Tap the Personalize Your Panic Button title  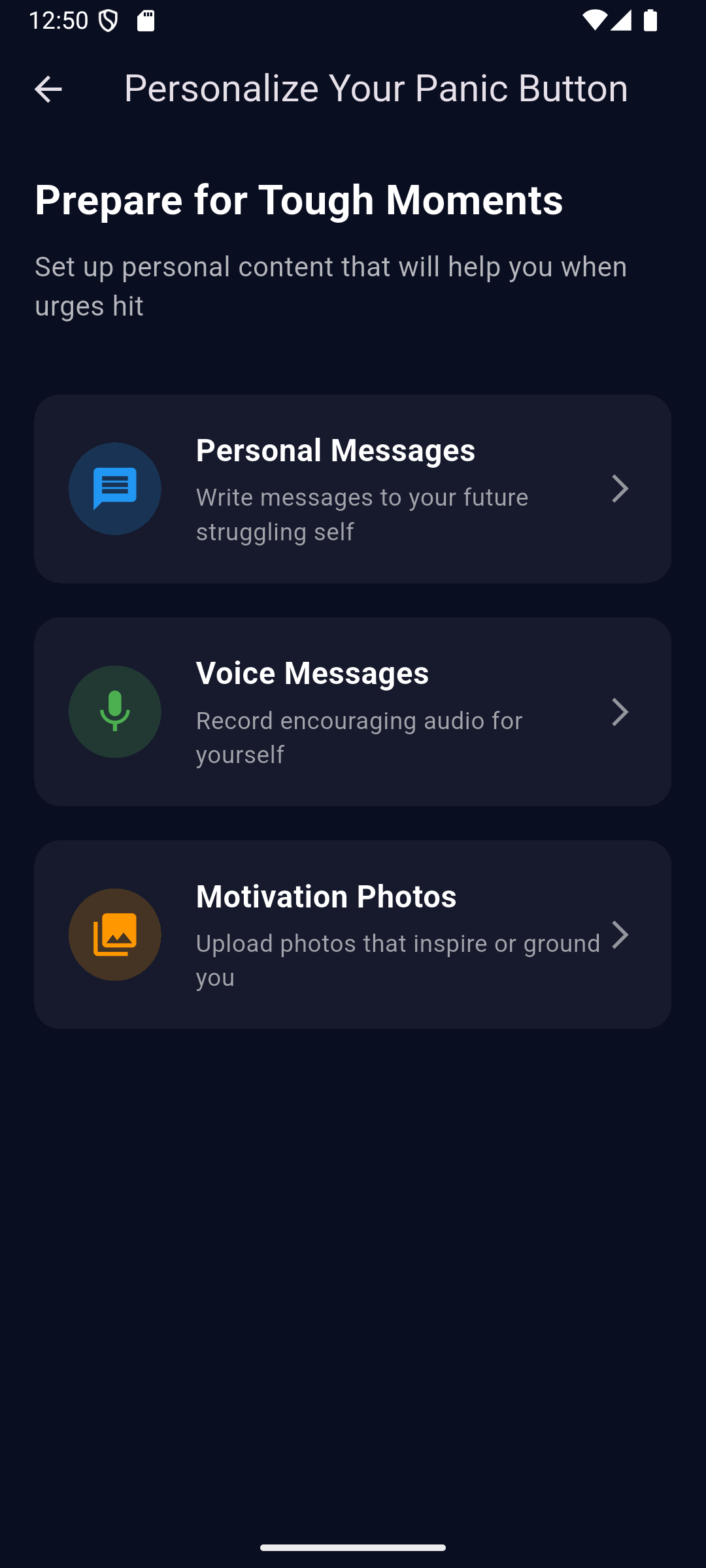[376, 89]
